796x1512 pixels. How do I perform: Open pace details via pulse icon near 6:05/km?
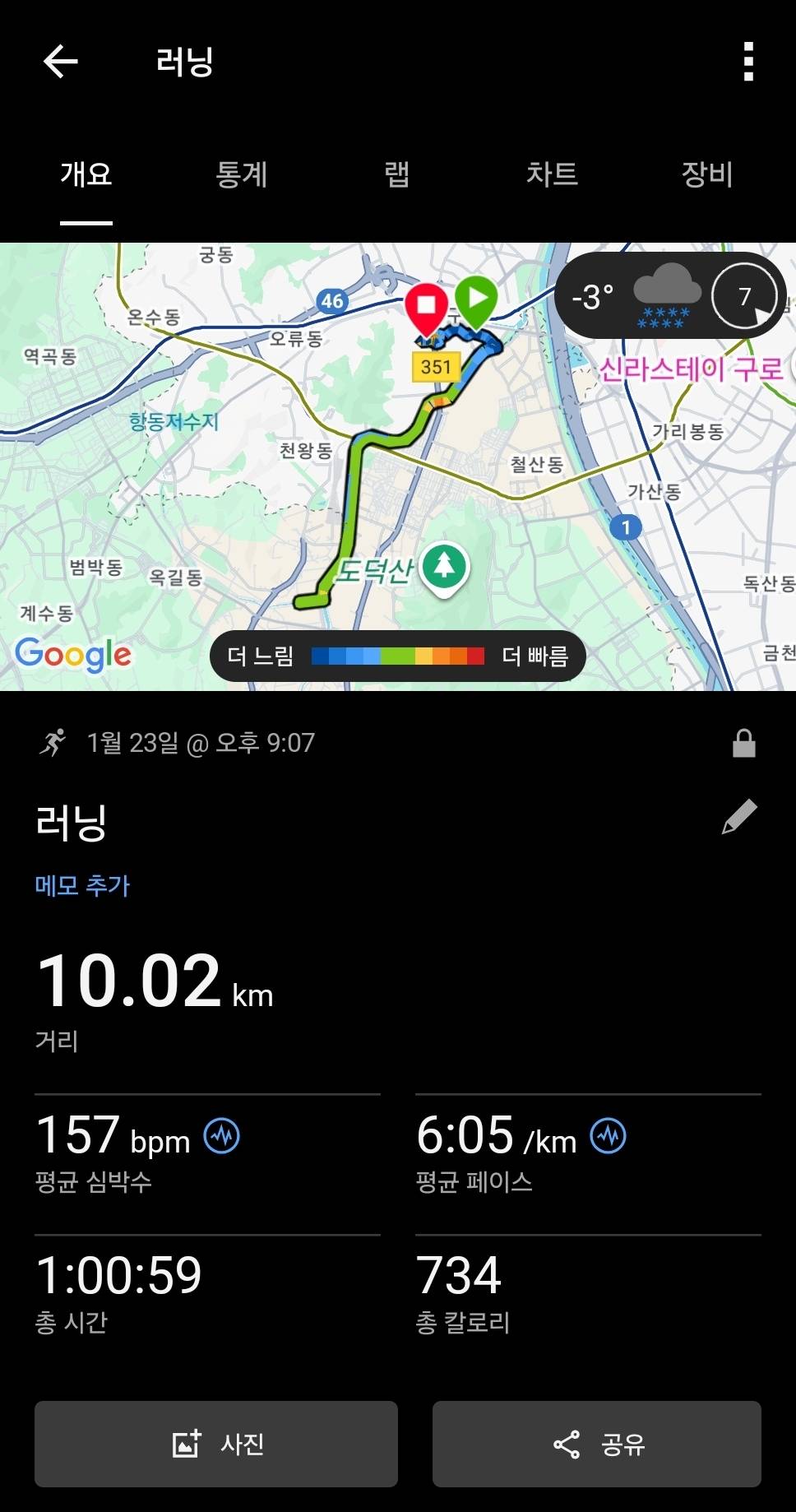pos(608,1138)
